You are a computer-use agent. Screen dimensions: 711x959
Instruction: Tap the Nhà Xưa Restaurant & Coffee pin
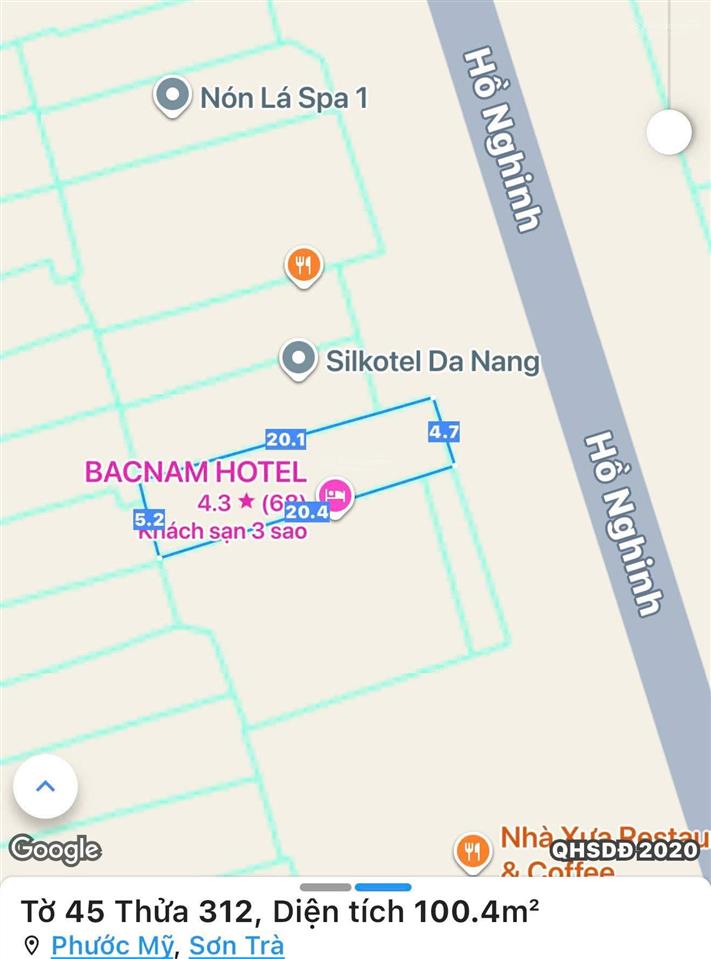[x=472, y=850]
